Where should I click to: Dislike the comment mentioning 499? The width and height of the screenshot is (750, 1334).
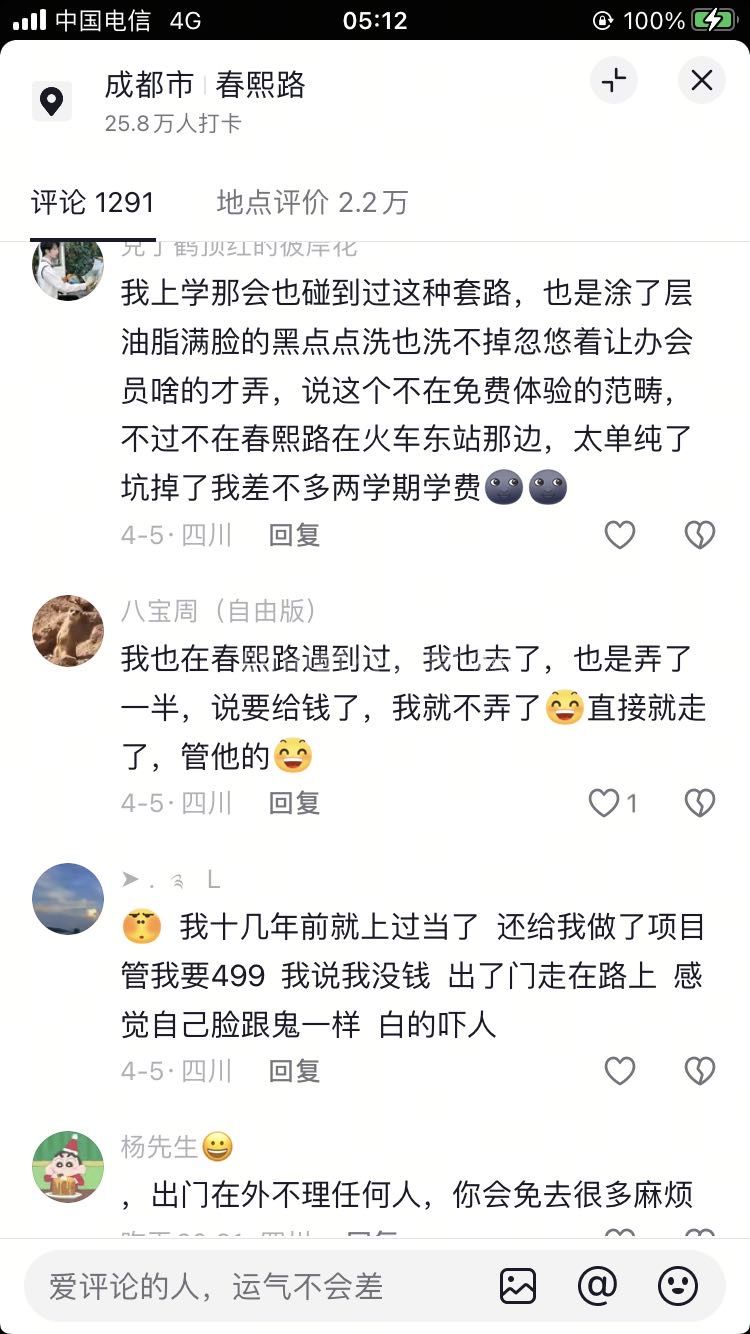[700, 1071]
